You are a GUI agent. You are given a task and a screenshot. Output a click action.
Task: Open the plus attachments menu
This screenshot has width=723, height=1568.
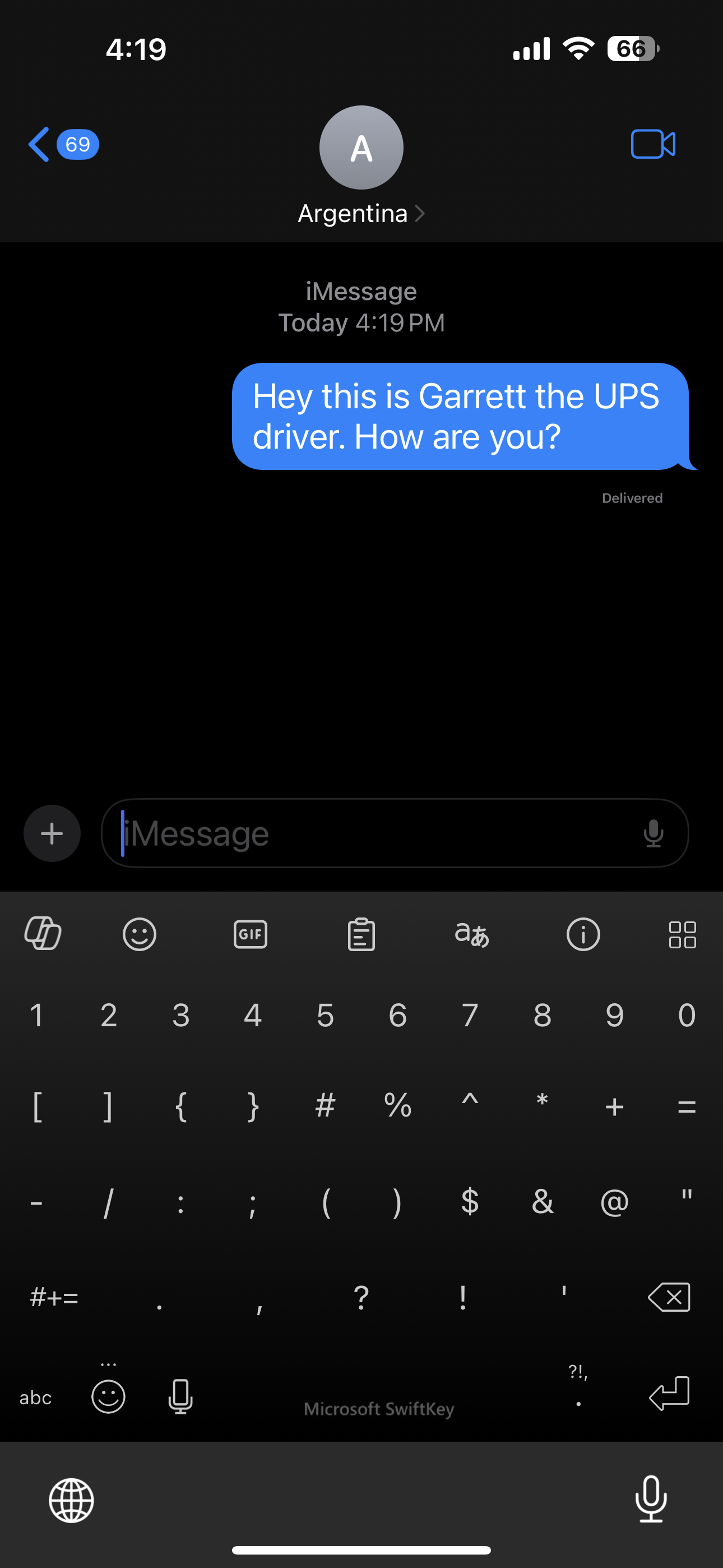(x=52, y=833)
